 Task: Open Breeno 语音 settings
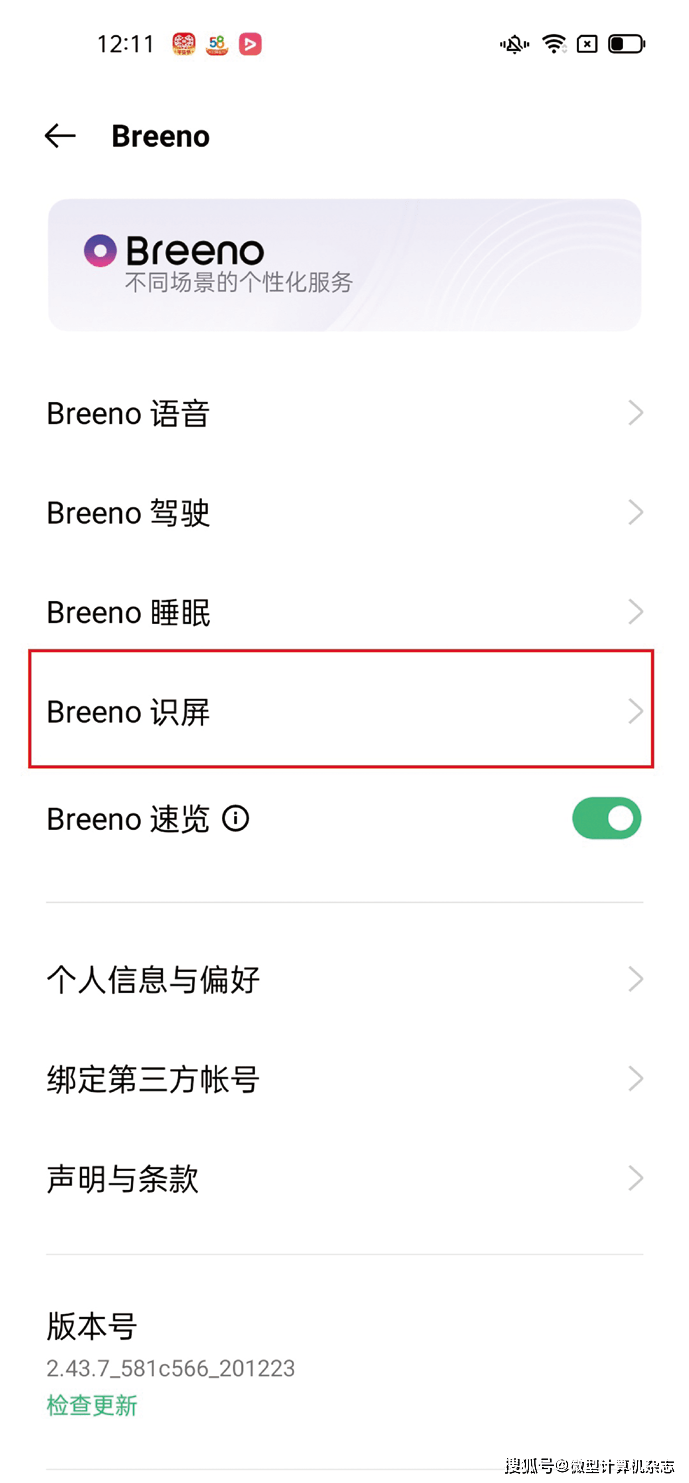[344, 413]
